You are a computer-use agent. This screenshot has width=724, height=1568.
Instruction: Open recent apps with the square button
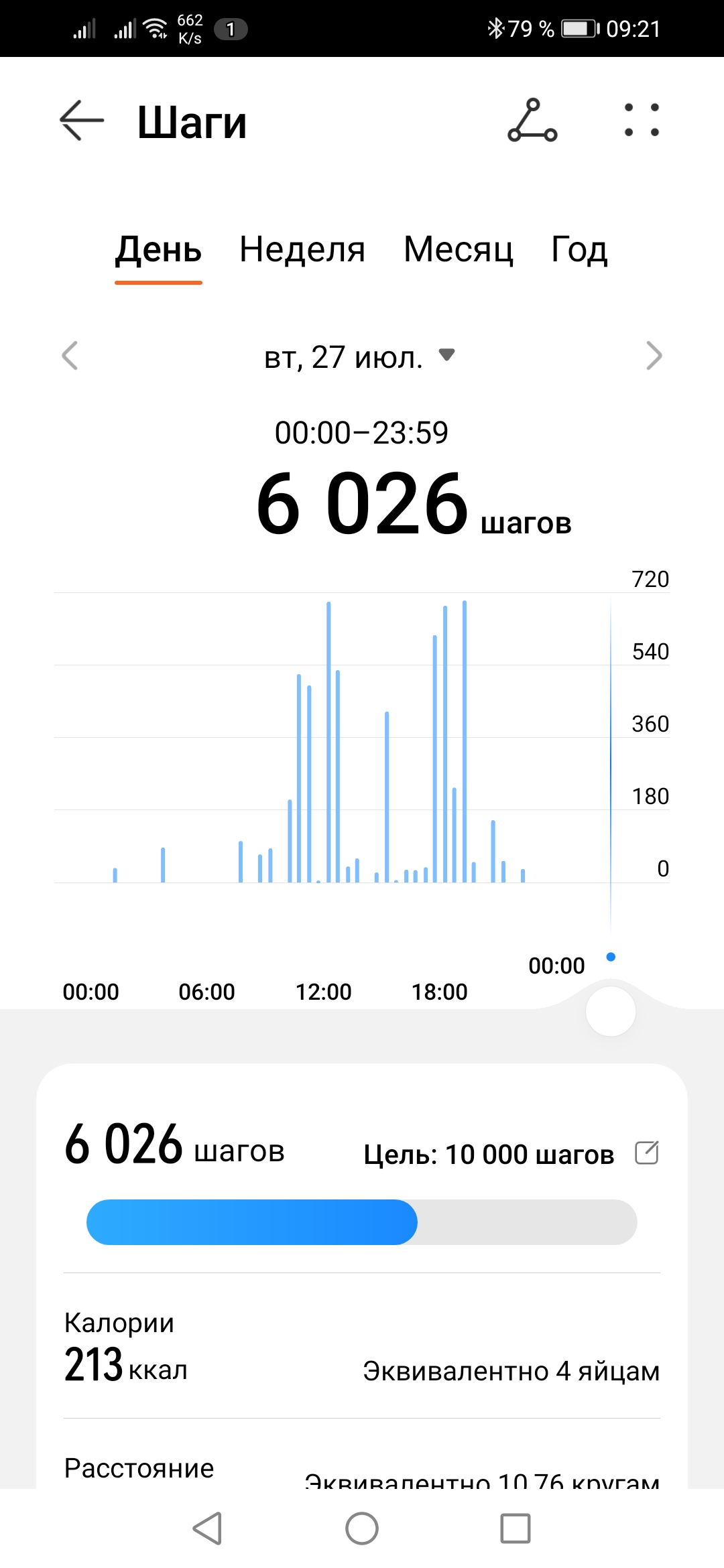coord(516,1528)
